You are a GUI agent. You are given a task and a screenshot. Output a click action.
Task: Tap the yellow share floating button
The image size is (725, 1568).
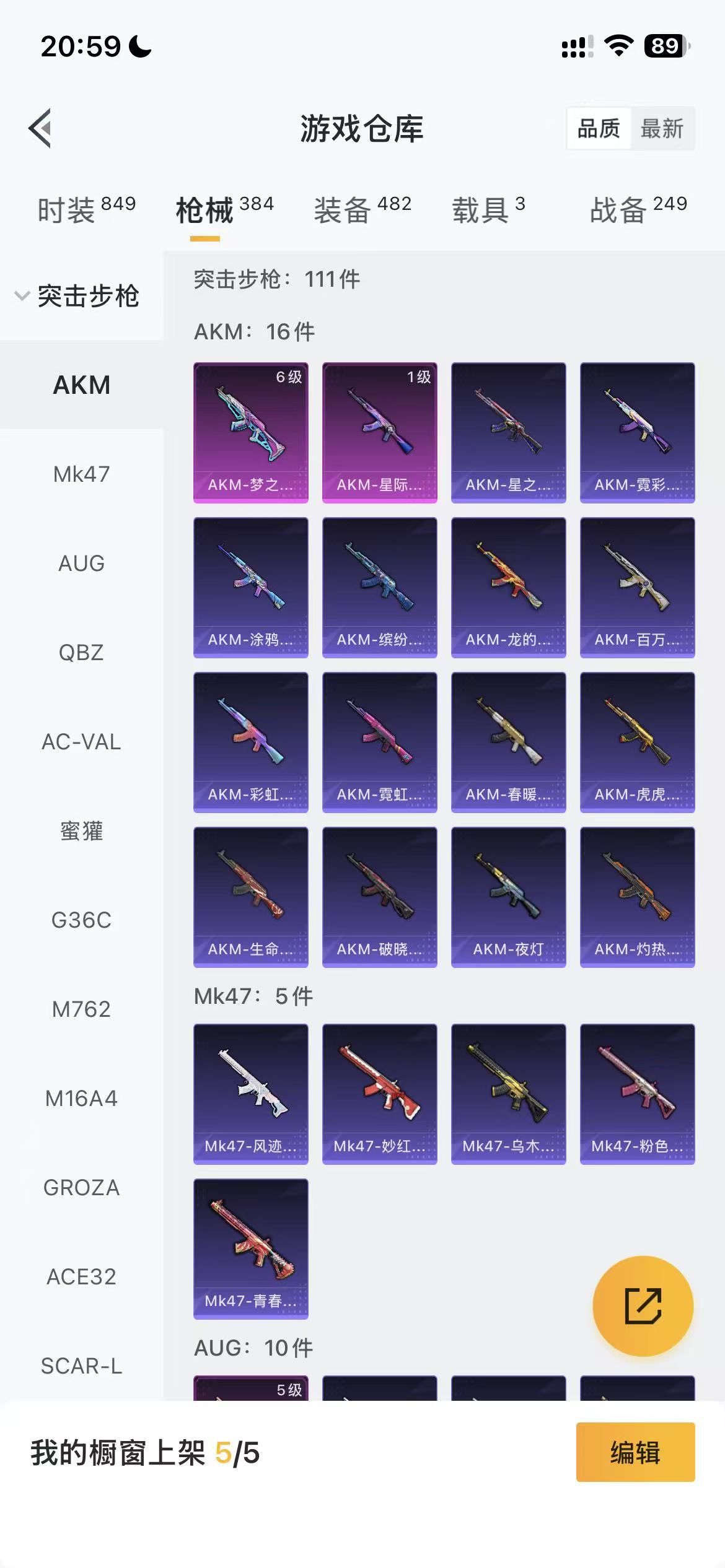[x=643, y=1306]
